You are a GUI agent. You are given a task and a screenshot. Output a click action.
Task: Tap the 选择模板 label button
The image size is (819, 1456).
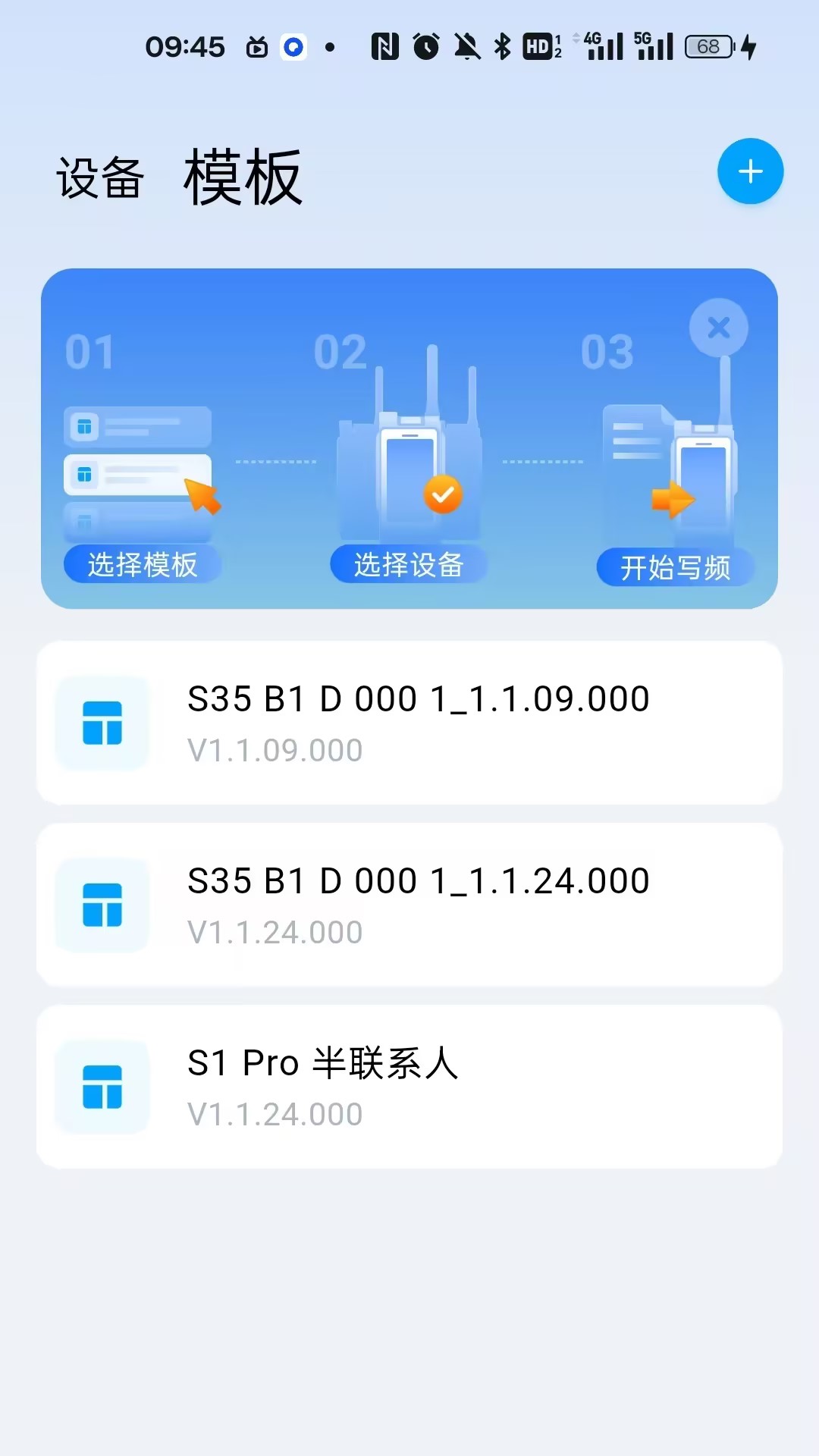143,564
